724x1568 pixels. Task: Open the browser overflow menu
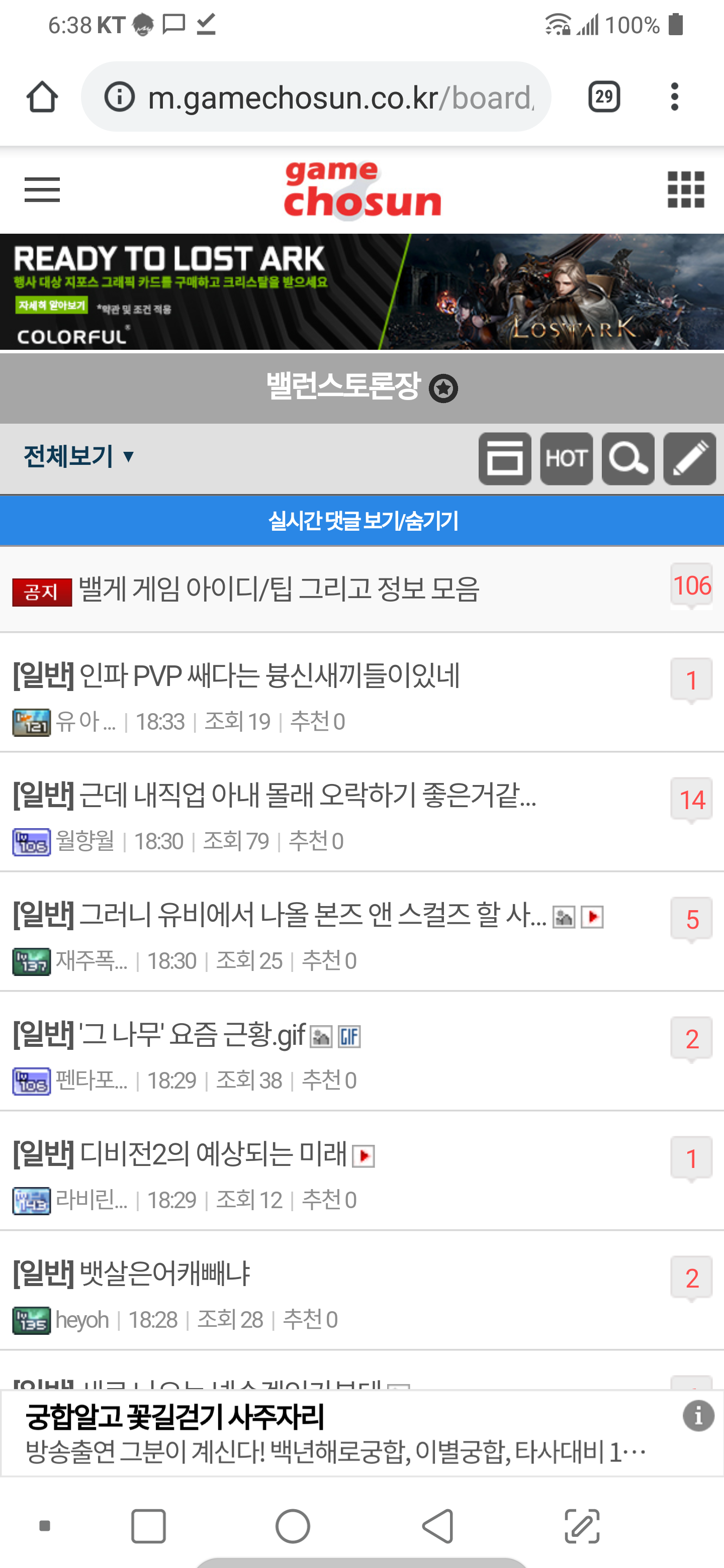(674, 97)
